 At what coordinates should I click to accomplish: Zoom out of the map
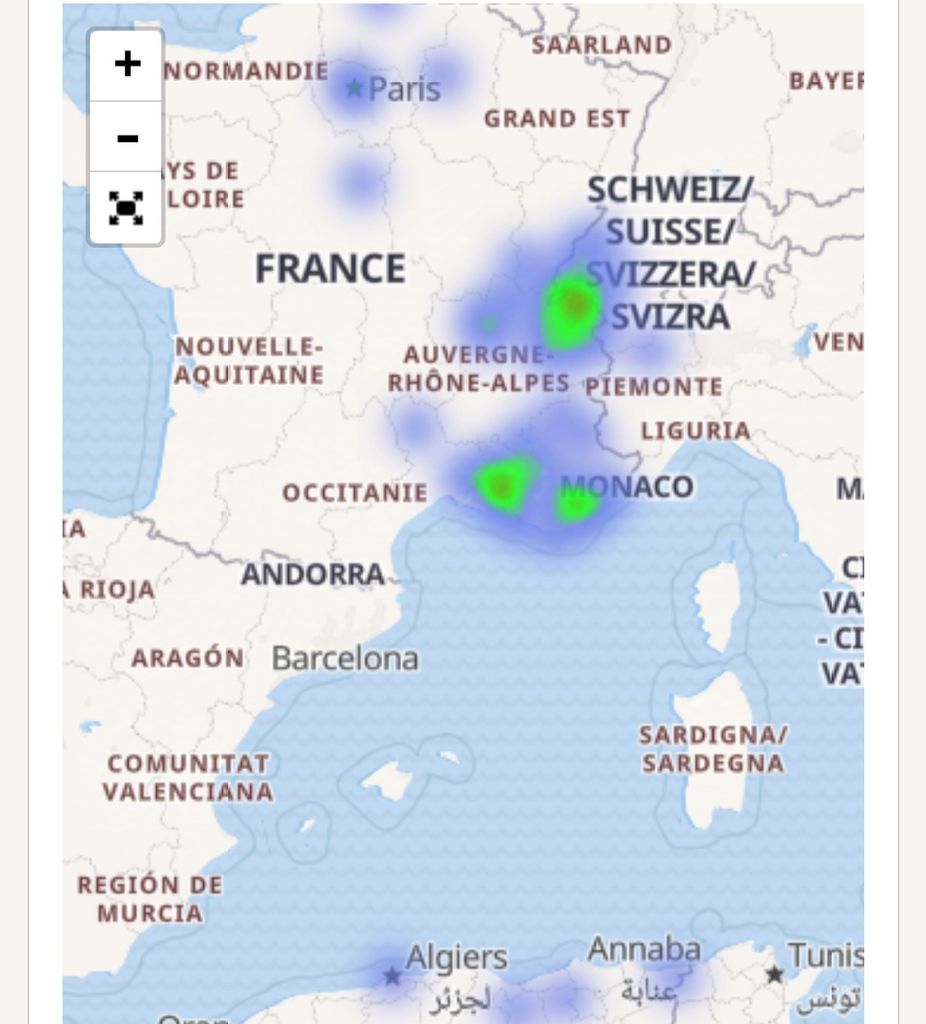point(127,137)
